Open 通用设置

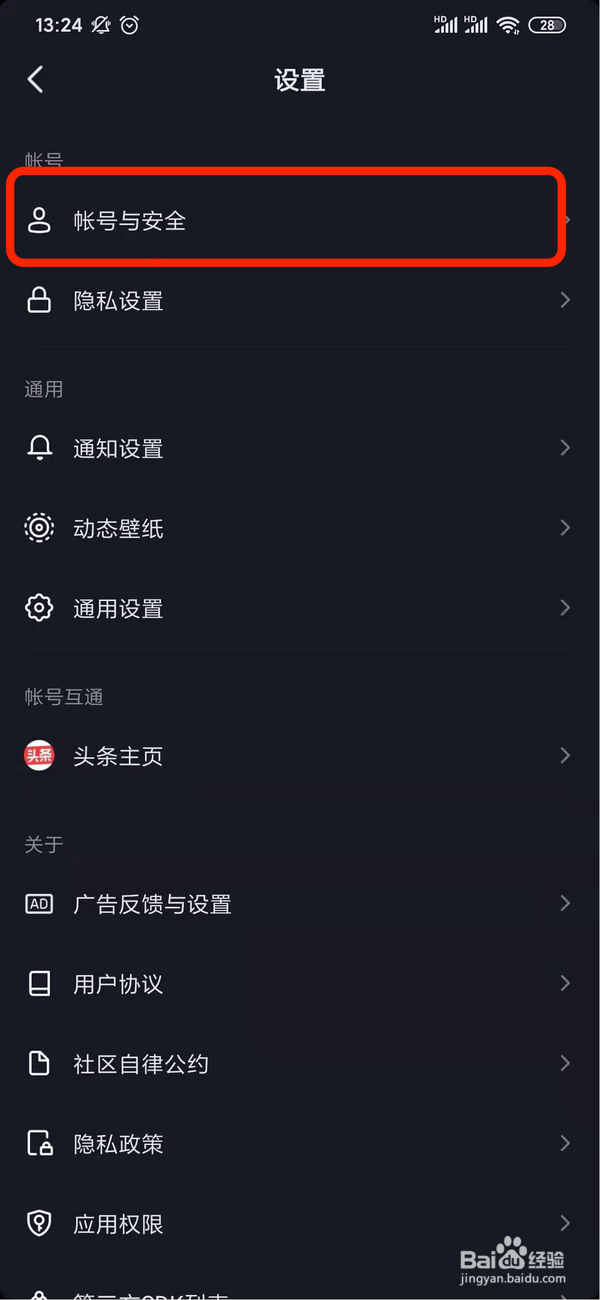tap(300, 608)
